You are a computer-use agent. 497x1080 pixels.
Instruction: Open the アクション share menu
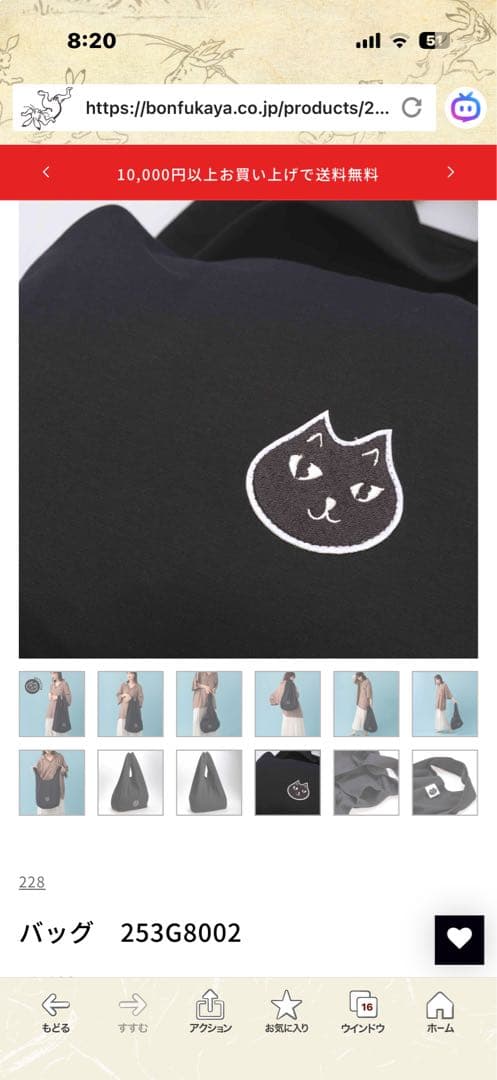click(211, 1012)
